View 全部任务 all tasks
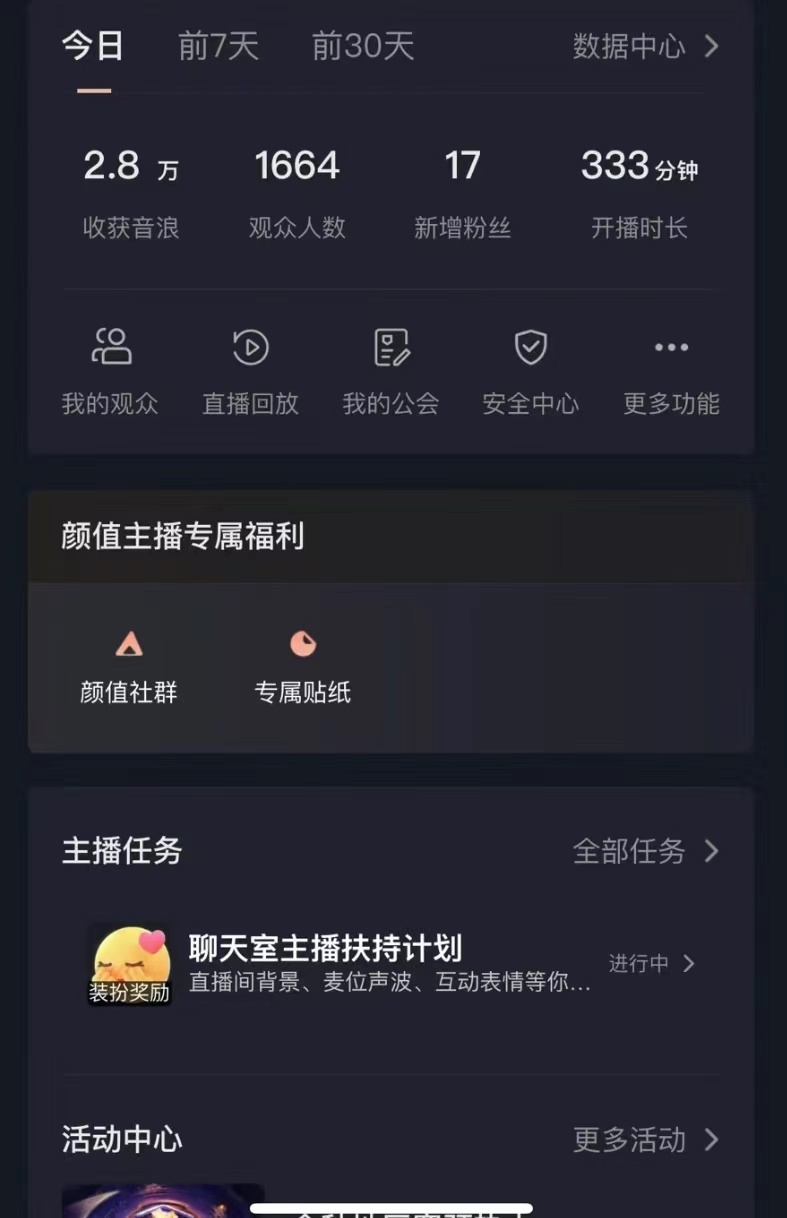787x1218 pixels. pos(645,851)
